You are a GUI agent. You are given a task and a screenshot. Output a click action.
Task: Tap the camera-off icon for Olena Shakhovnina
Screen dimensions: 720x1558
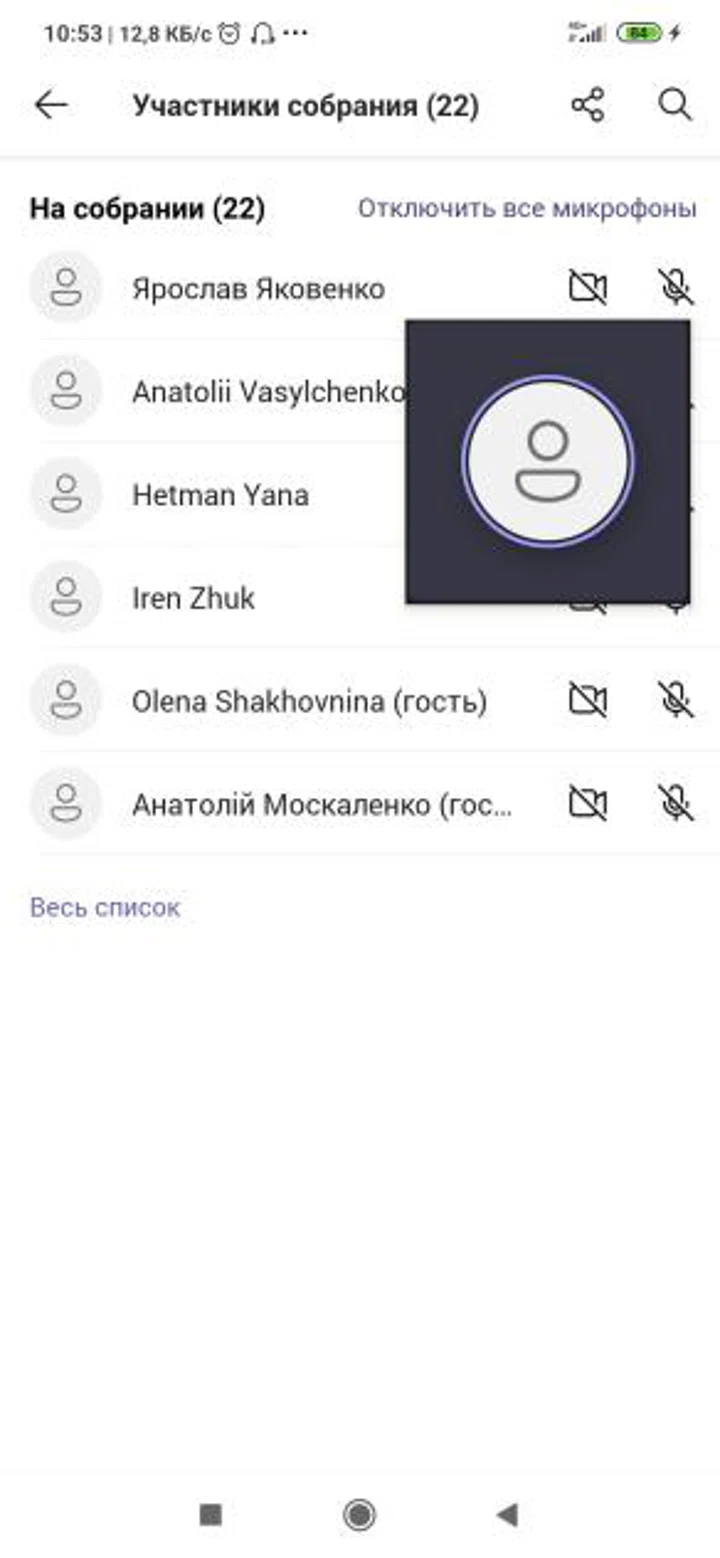588,700
